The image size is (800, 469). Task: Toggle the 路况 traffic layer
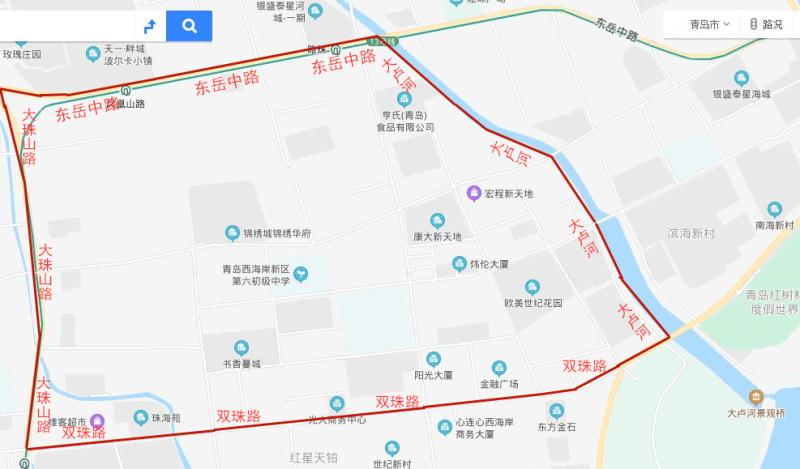[766, 24]
